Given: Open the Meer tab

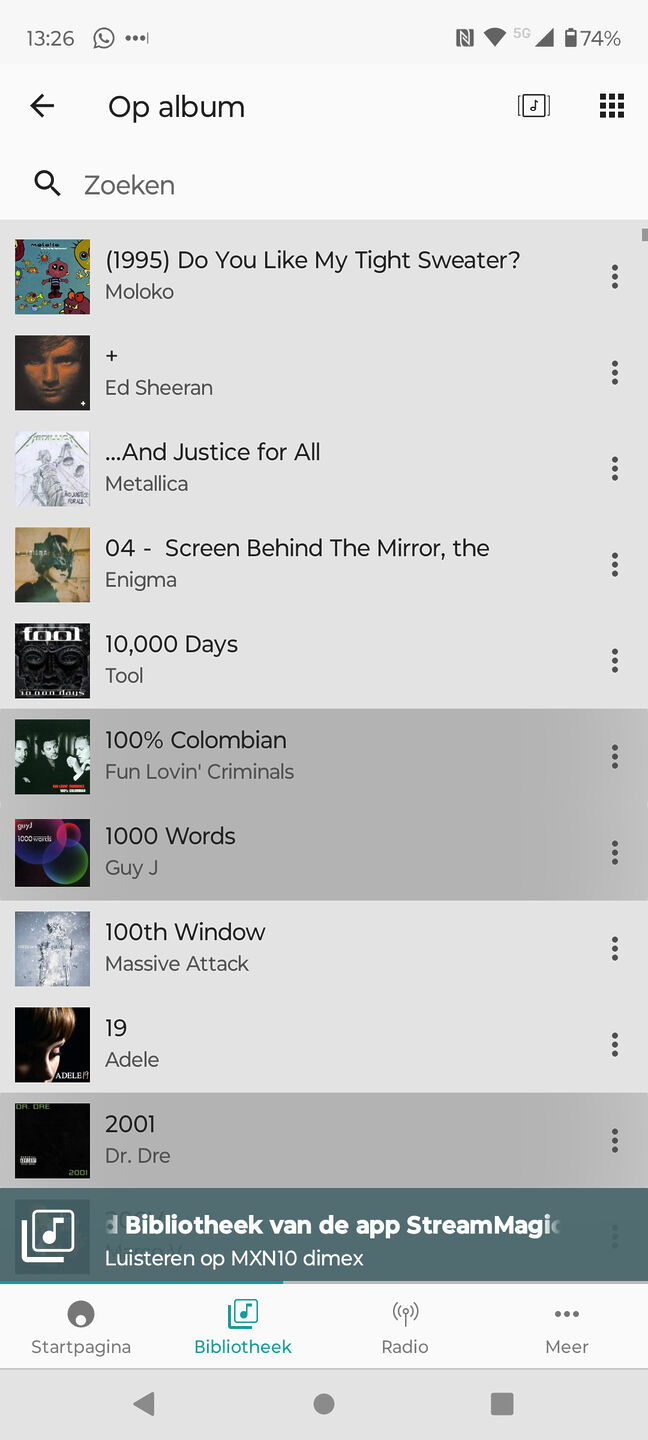Looking at the screenshot, I should coord(567,1327).
